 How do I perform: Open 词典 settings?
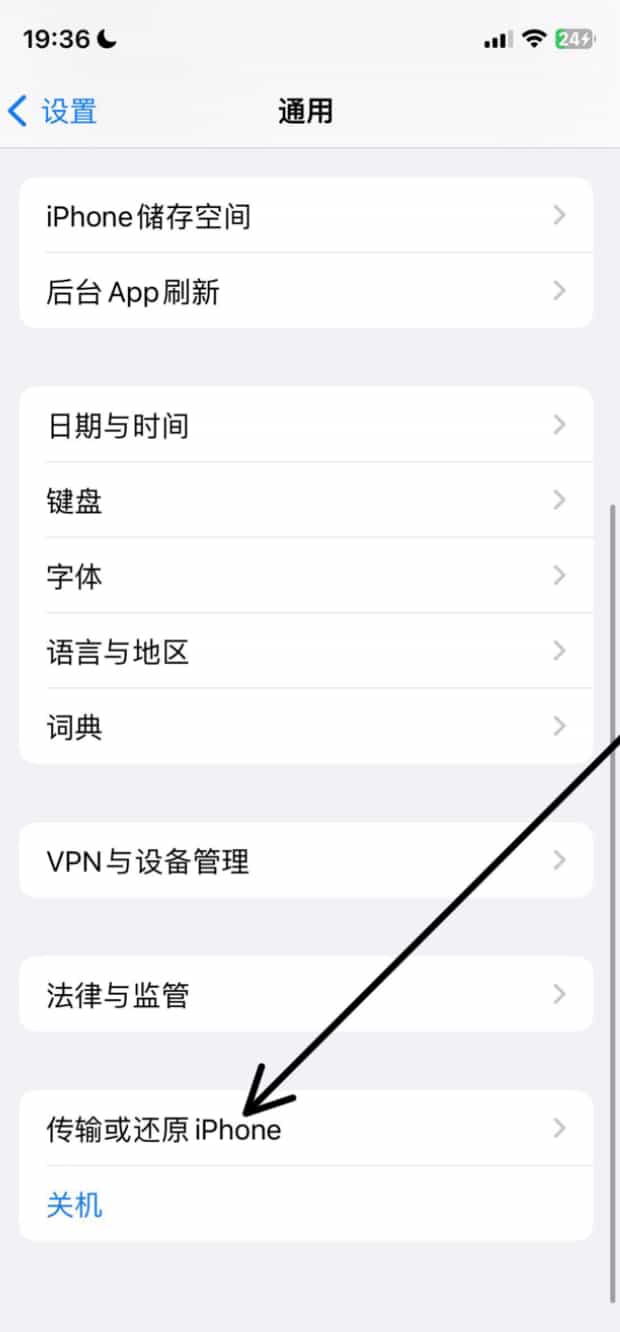click(306, 726)
